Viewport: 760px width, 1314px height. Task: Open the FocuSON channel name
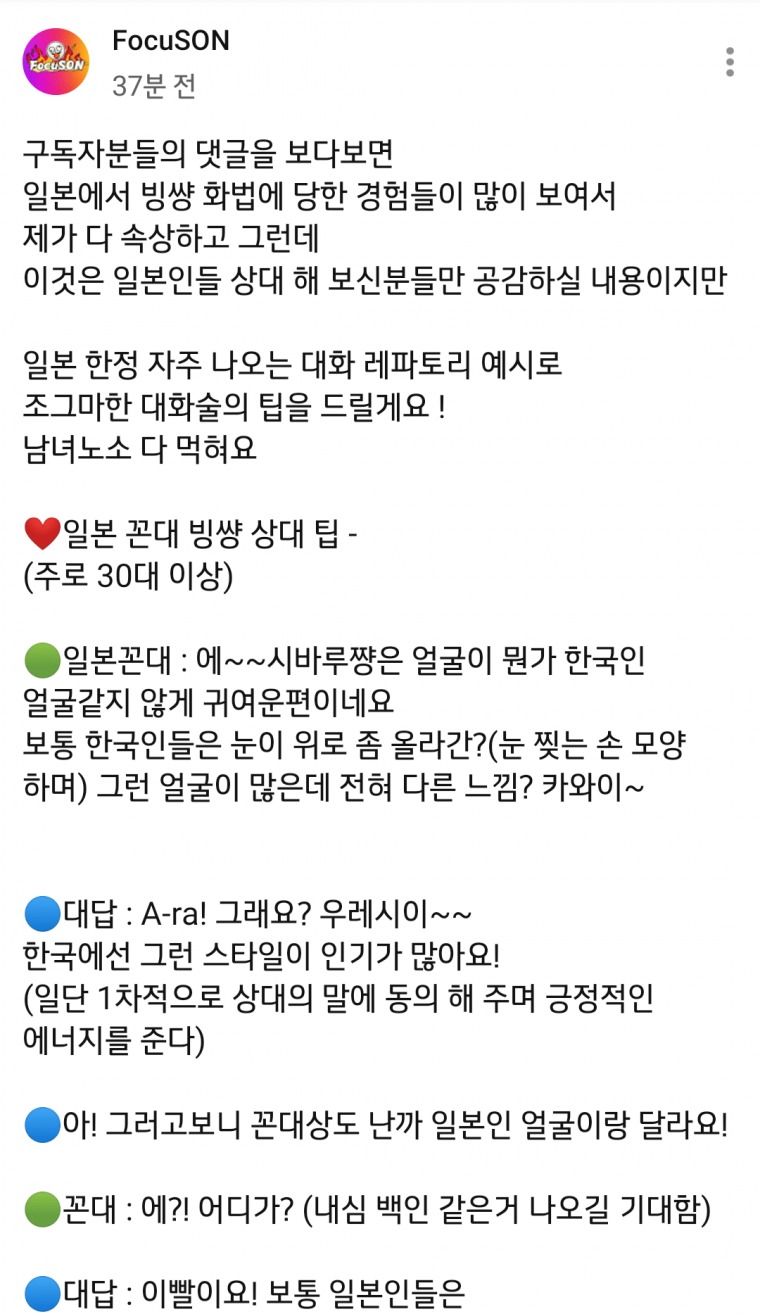tap(171, 41)
